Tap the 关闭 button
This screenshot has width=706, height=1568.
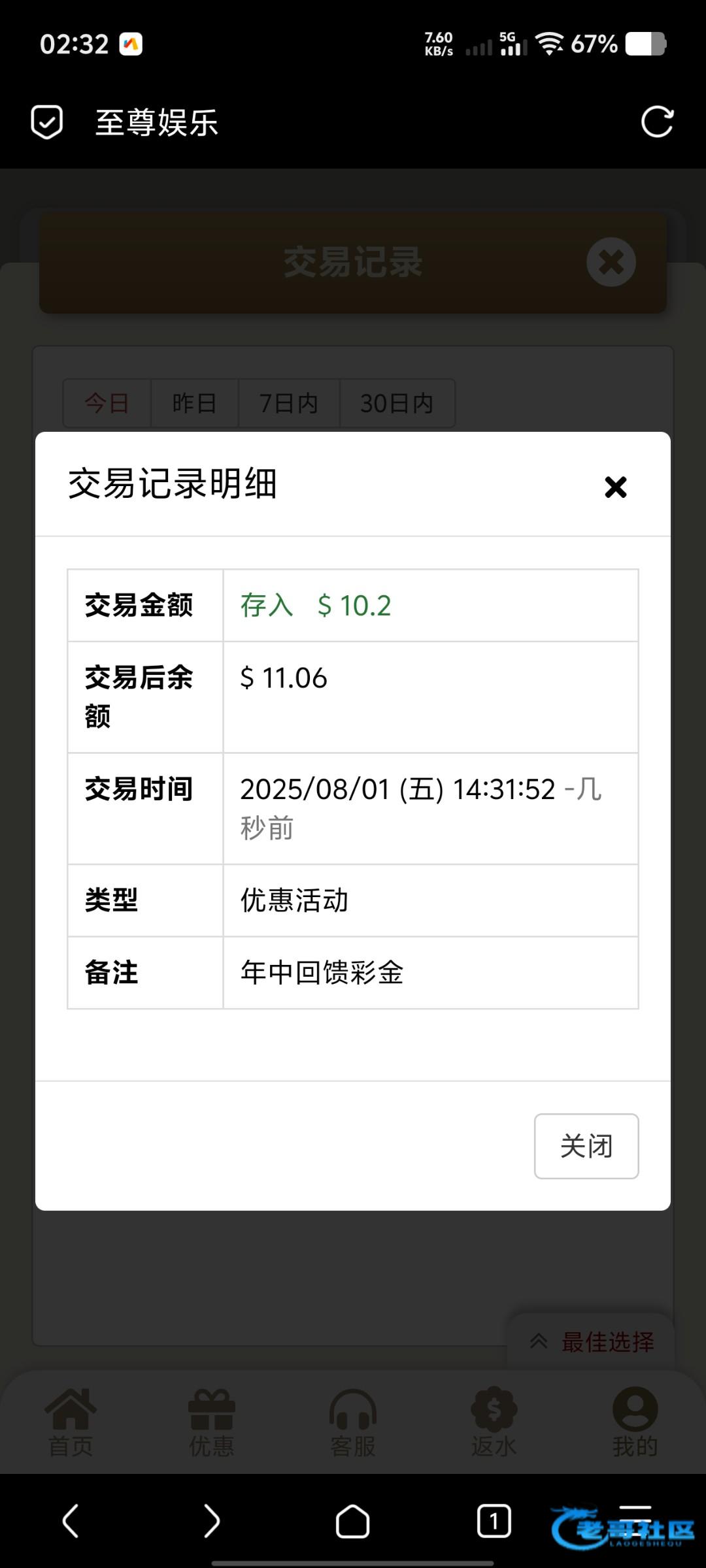click(x=586, y=1146)
